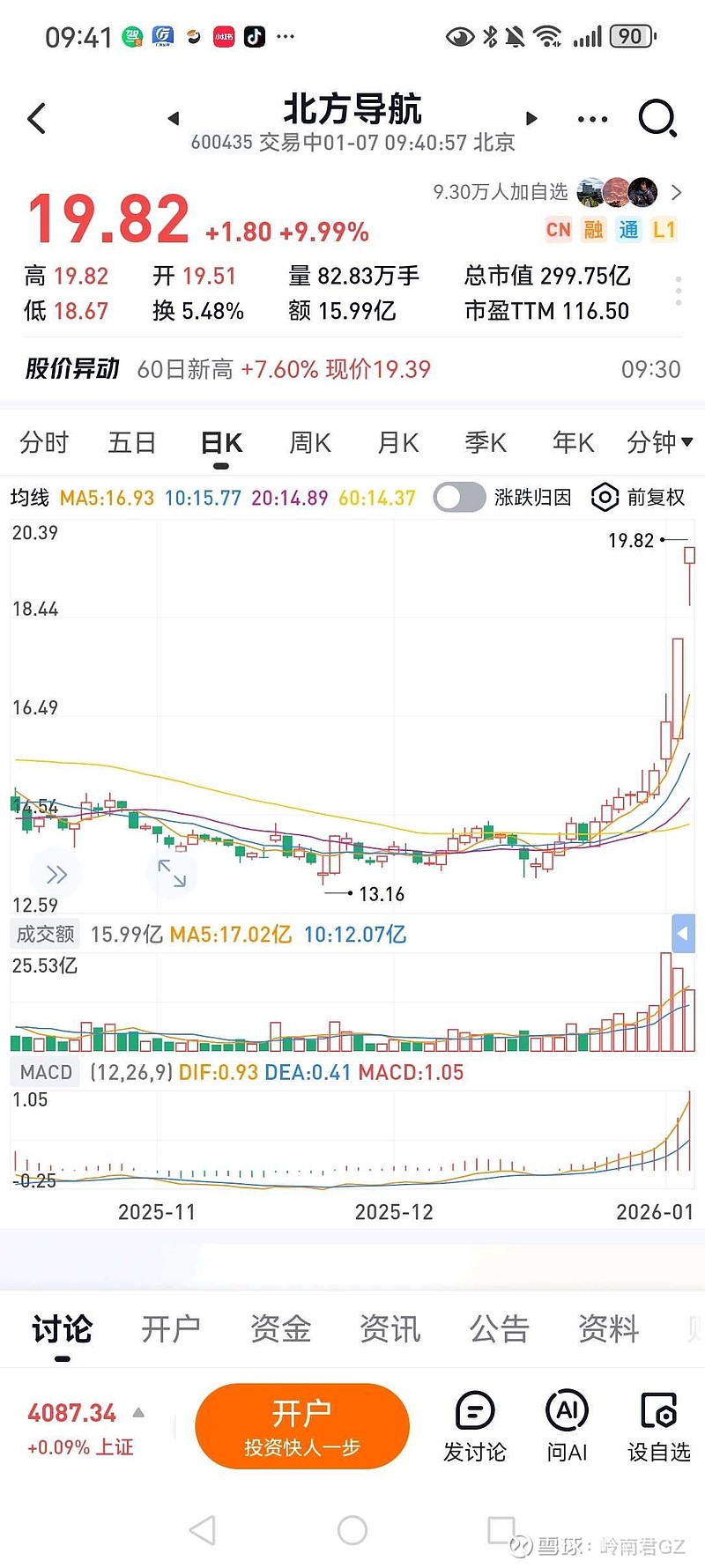Open the three-dot overflow menu
The width and height of the screenshot is (705, 1568).
592,119
